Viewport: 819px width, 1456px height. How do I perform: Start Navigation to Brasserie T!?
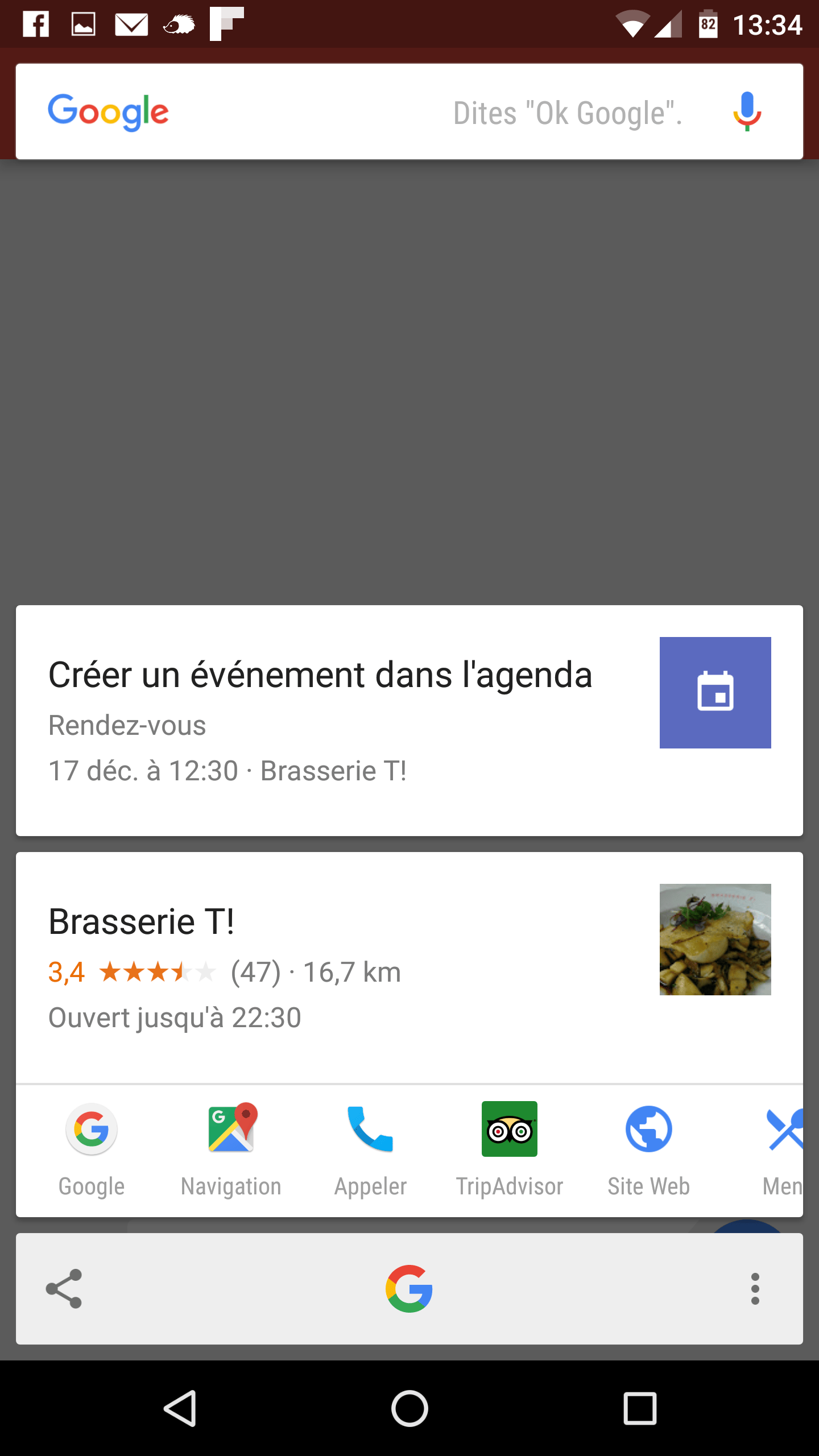231,1150
